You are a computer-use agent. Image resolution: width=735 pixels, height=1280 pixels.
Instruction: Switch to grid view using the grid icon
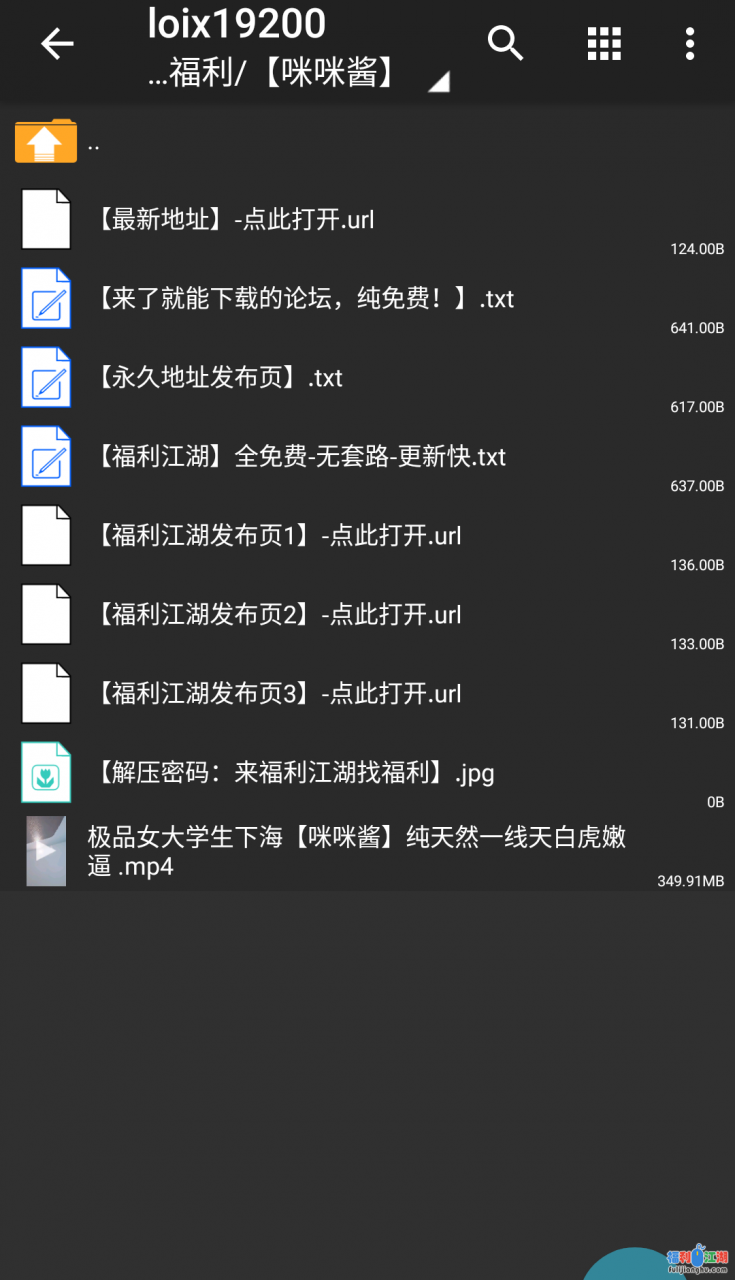pyautogui.click(x=604, y=44)
